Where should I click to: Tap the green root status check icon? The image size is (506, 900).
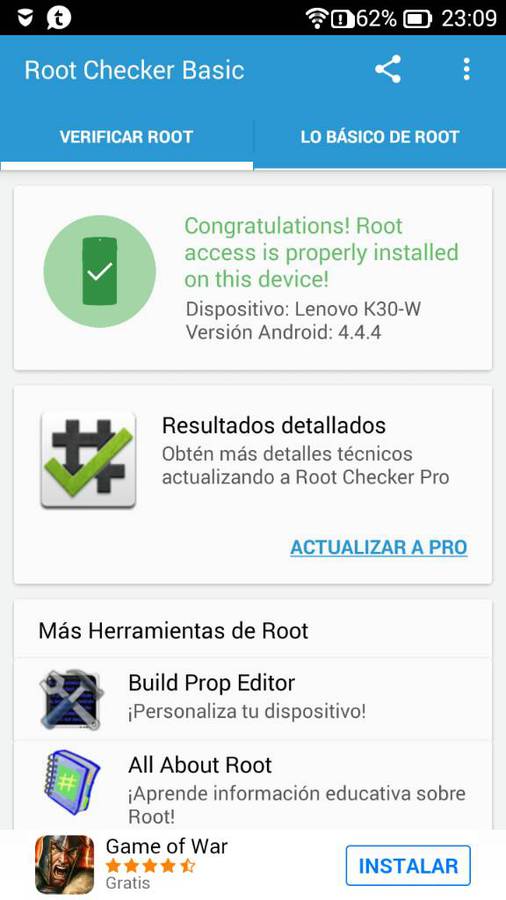[100, 271]
